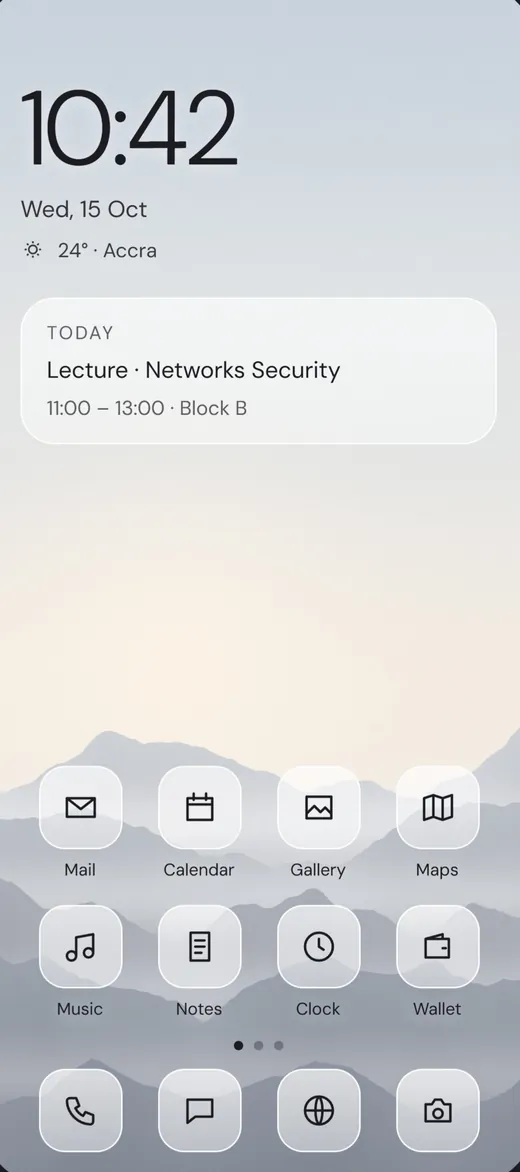The image size is (520, 1172).
Task: Open the Networks Security lecture event card
Action: (x=259, y=371)
